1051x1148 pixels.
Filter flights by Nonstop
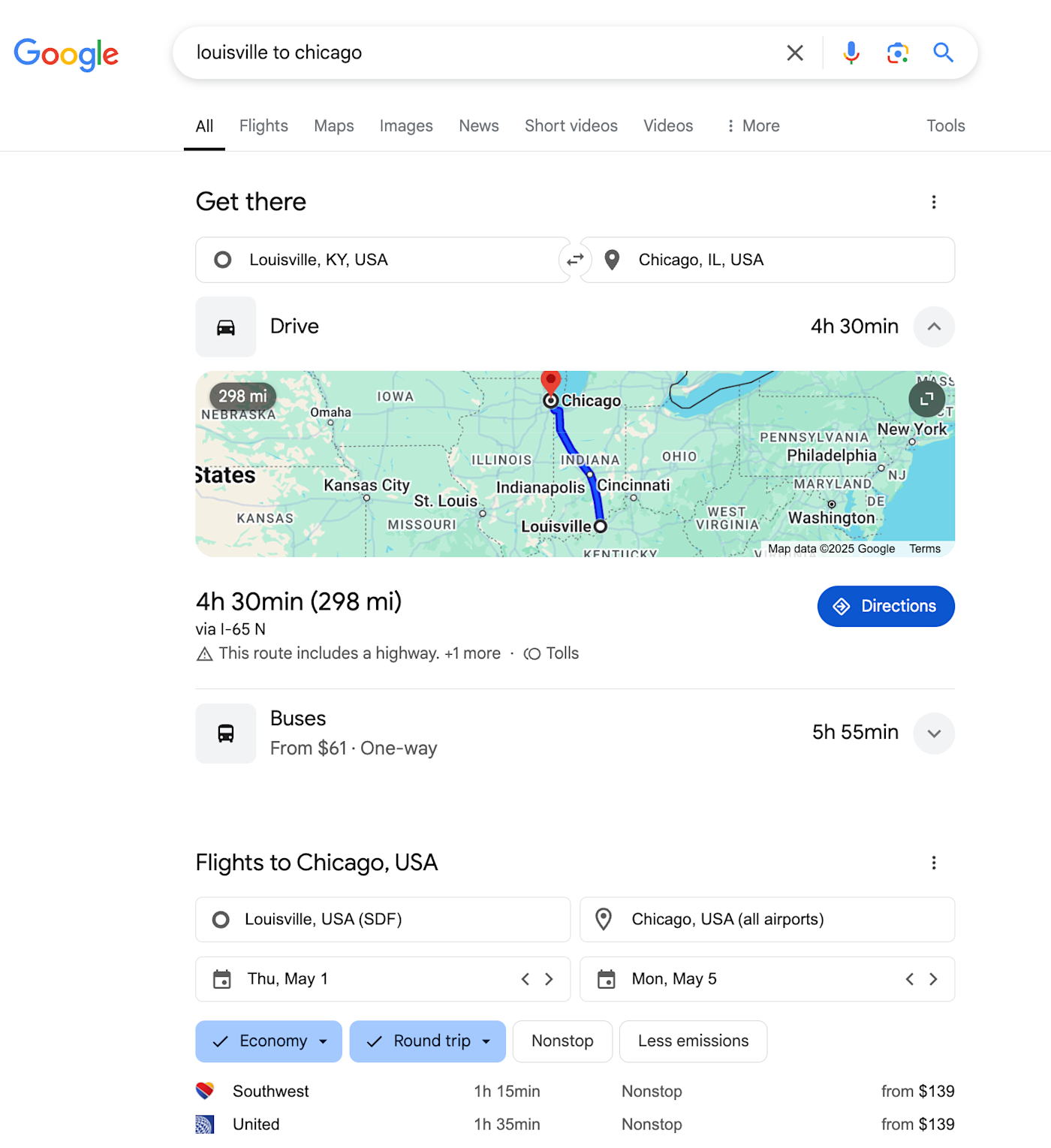tap(562, 1041)
